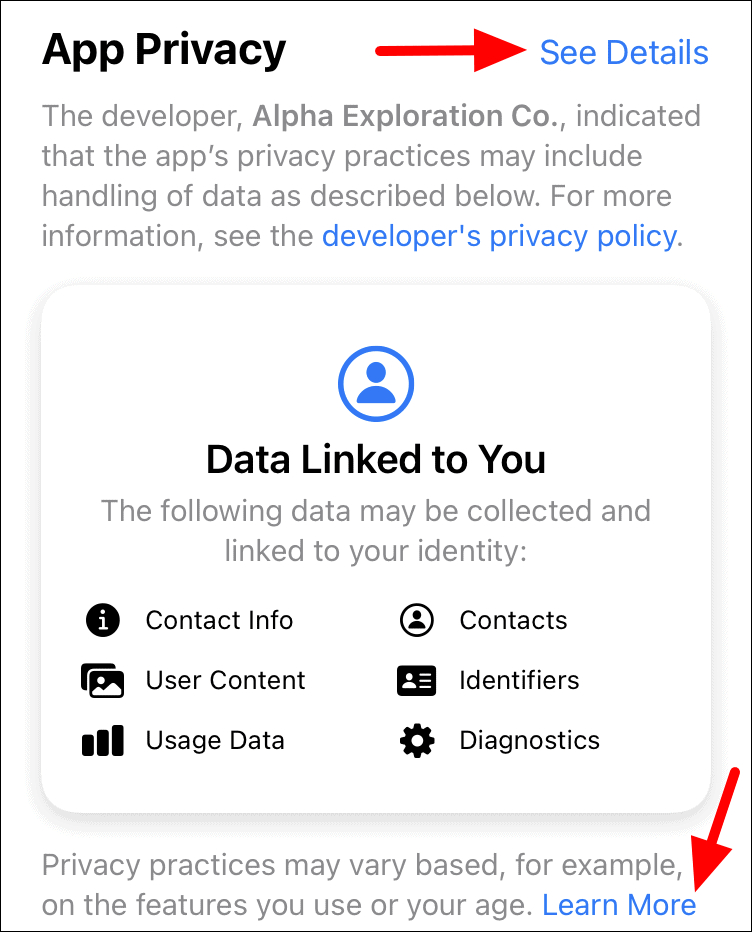Screen dimensions: 752x932
Task: Open See Details for App Privacy
Action: tap(623, 52)
